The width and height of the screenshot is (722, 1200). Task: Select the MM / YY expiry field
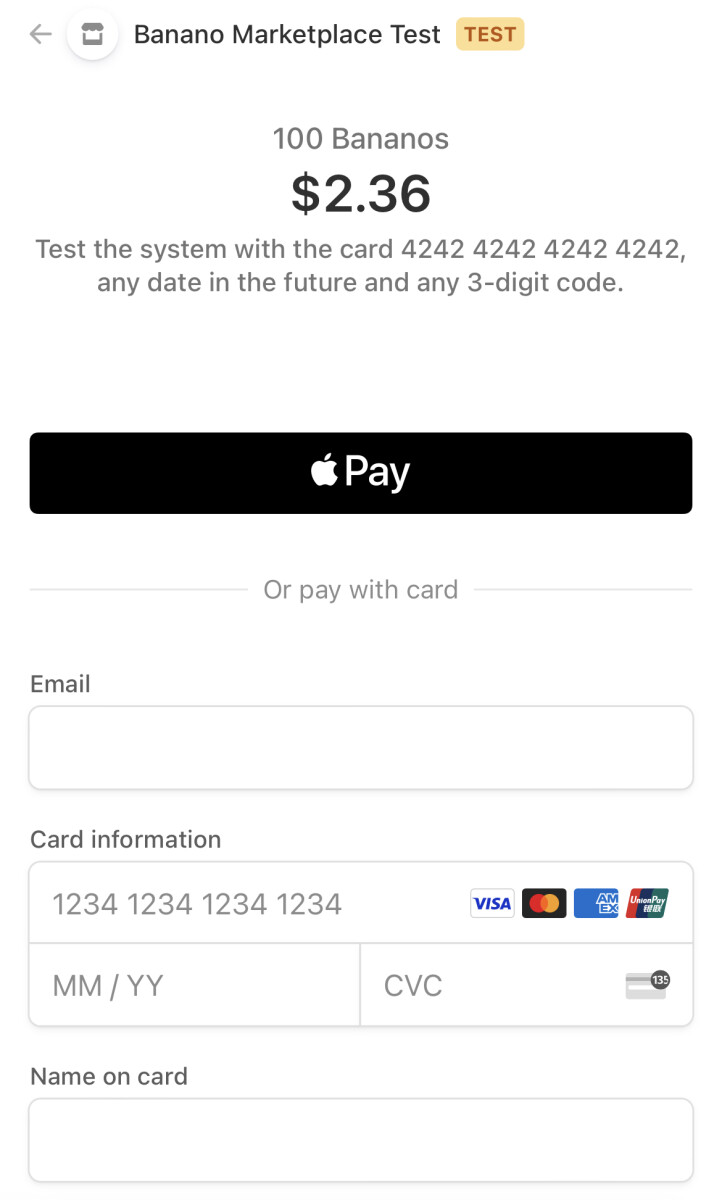pyautogui.click(x=195, y=985)
